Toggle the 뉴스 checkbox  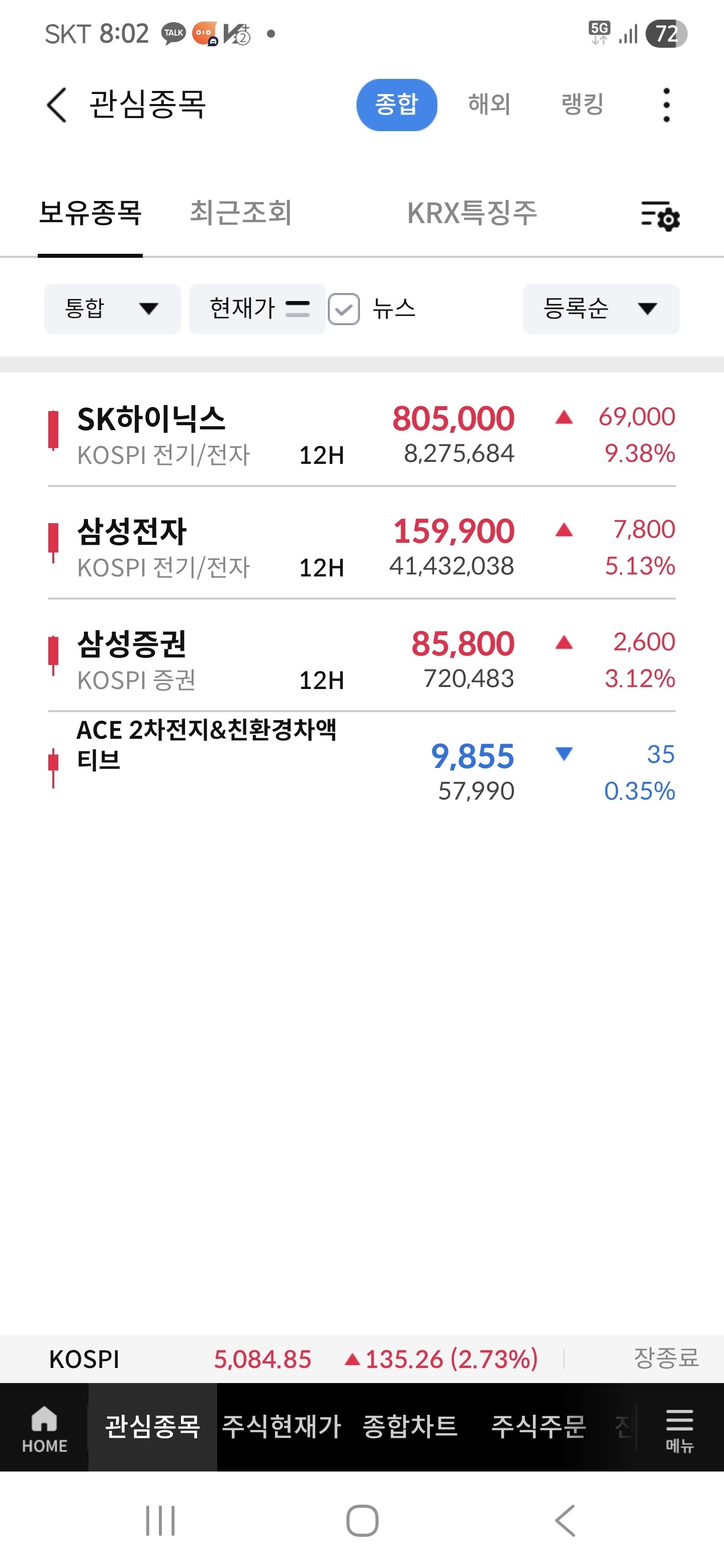pyautogui.click(x=344, y=309)
